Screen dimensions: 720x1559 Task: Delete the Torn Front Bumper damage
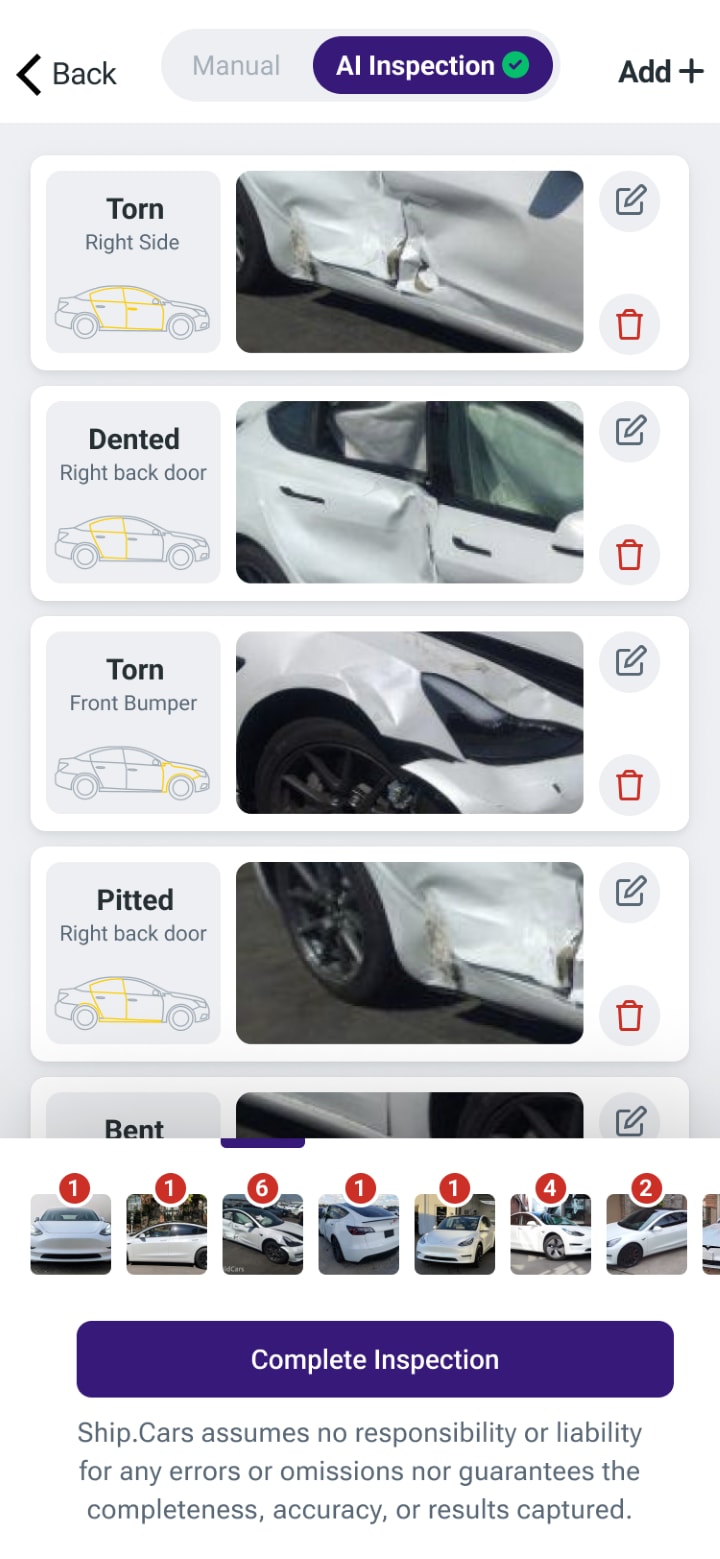pos(629,786)
